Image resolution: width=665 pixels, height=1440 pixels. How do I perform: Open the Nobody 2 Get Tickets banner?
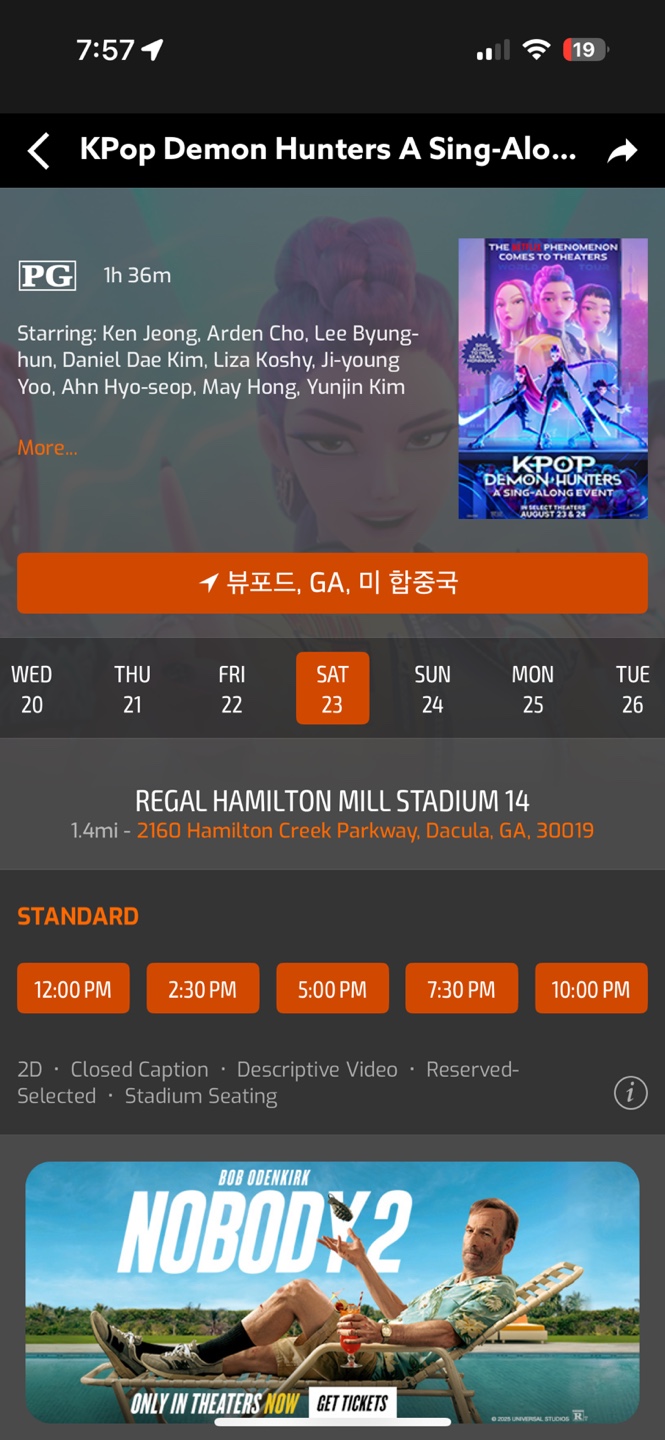352,1402
